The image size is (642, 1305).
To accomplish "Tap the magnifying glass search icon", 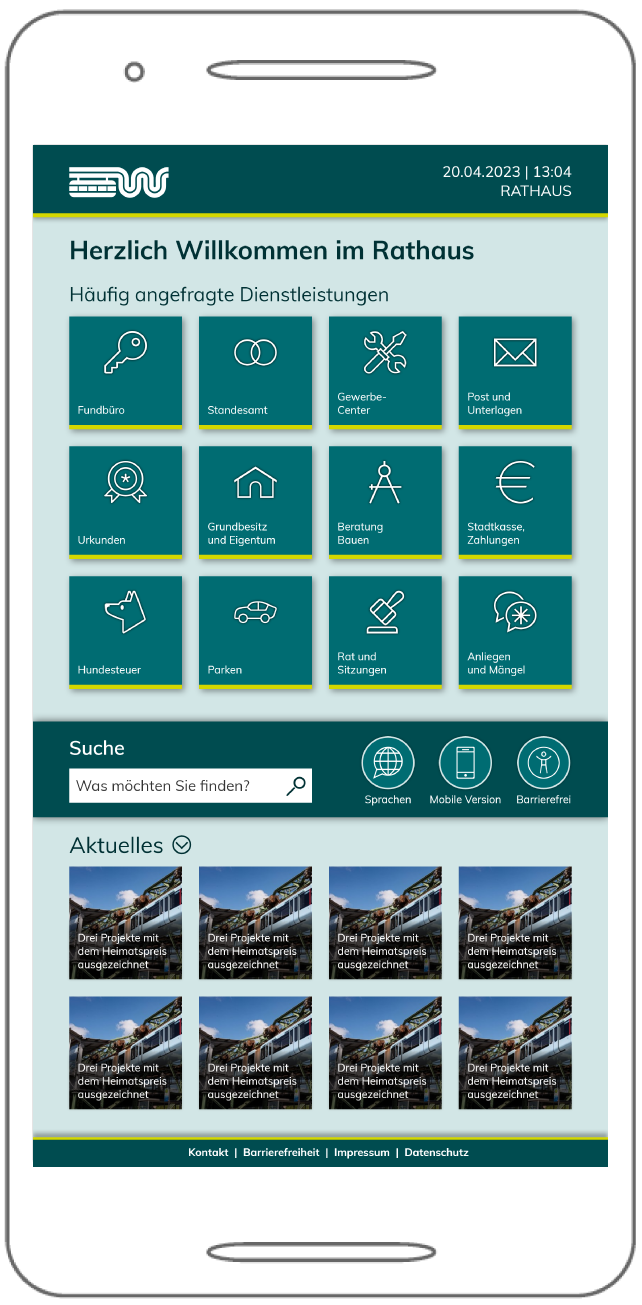I will (296, 786).
